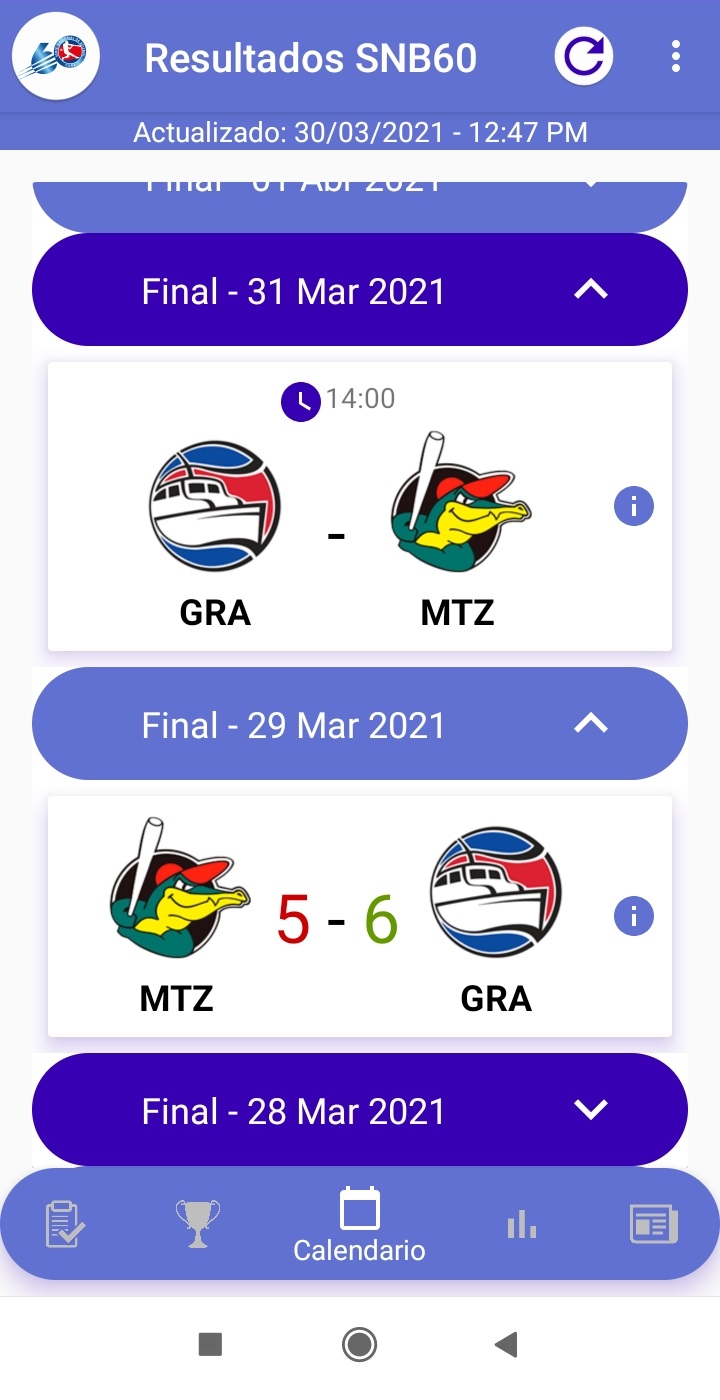Open the MTZ 5 - 6 GRA game card
Screen dimensions: 720x1400
(x=335, y=918)
